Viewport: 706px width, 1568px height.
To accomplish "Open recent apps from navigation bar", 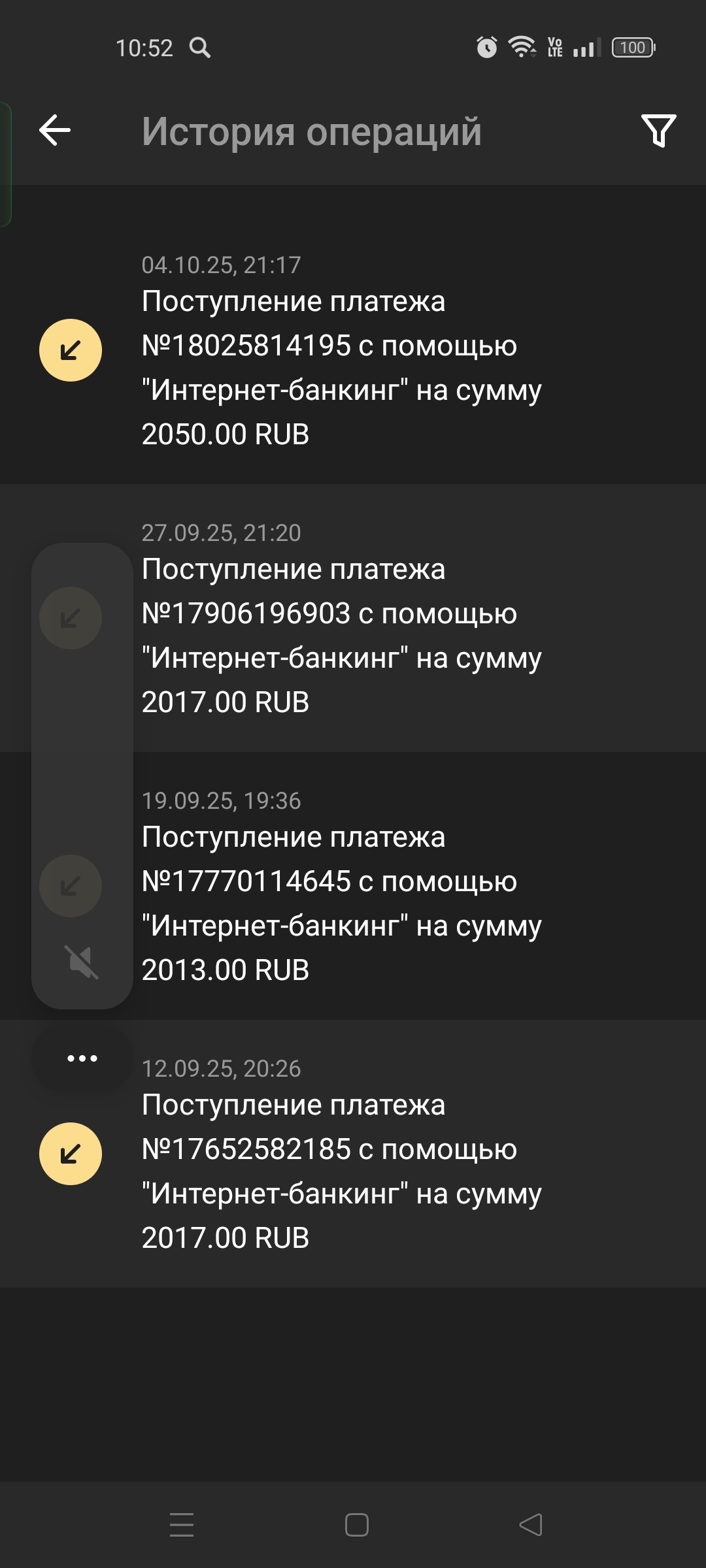I will pyautogui.click(x=182, y=1525).
